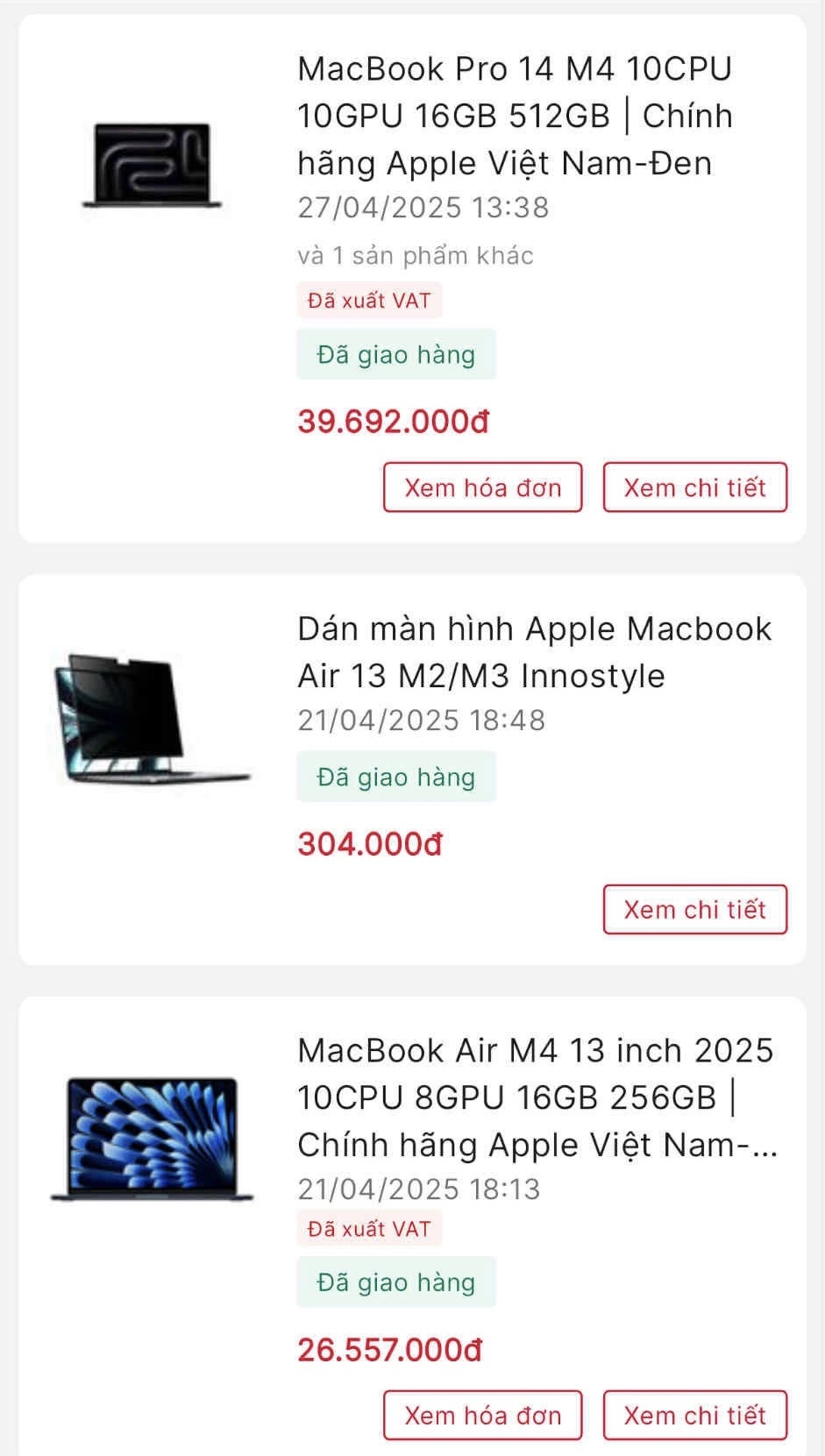Open the MacBook Air M4 13 inch order card

click(535, 1097)
